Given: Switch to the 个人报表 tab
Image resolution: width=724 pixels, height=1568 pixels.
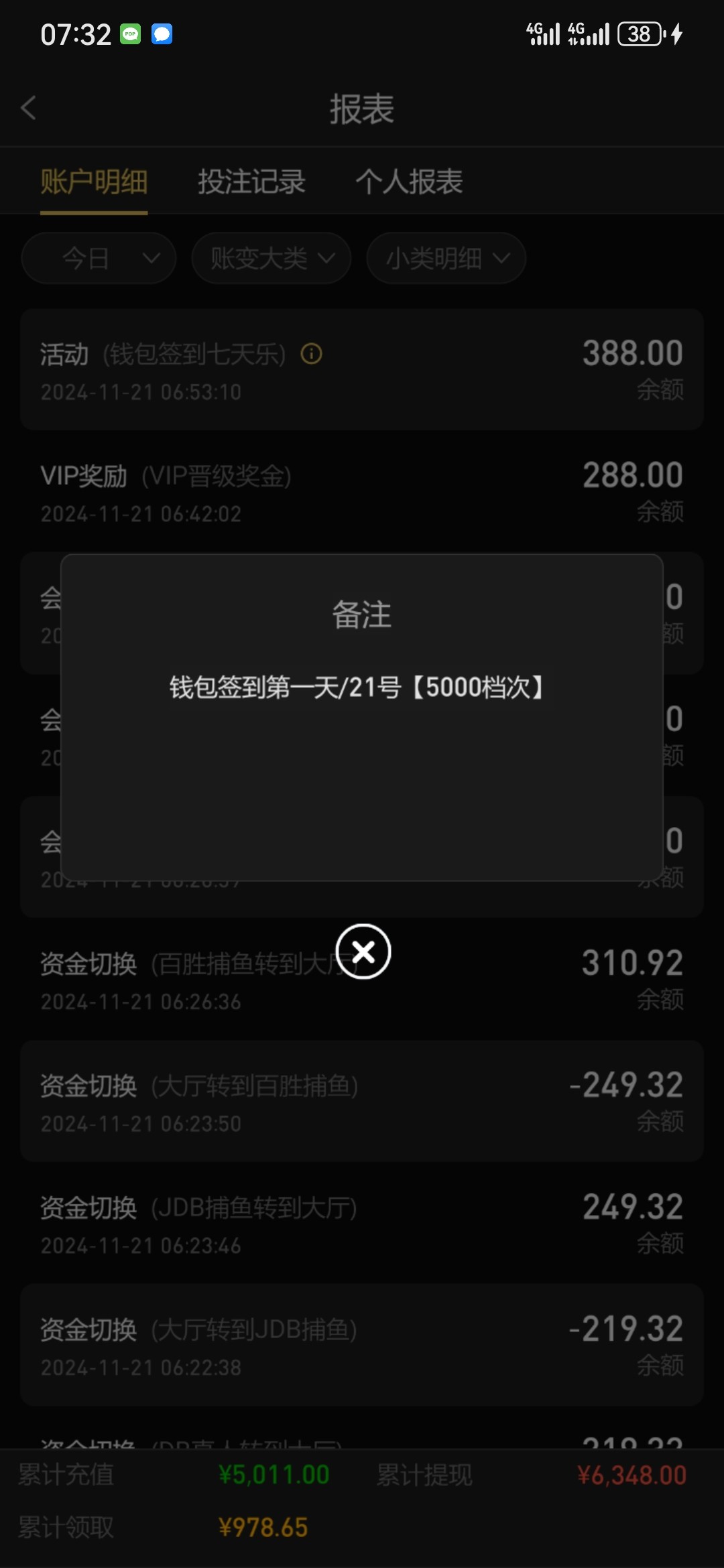Looking at the screenshot, I should (409, 182).
